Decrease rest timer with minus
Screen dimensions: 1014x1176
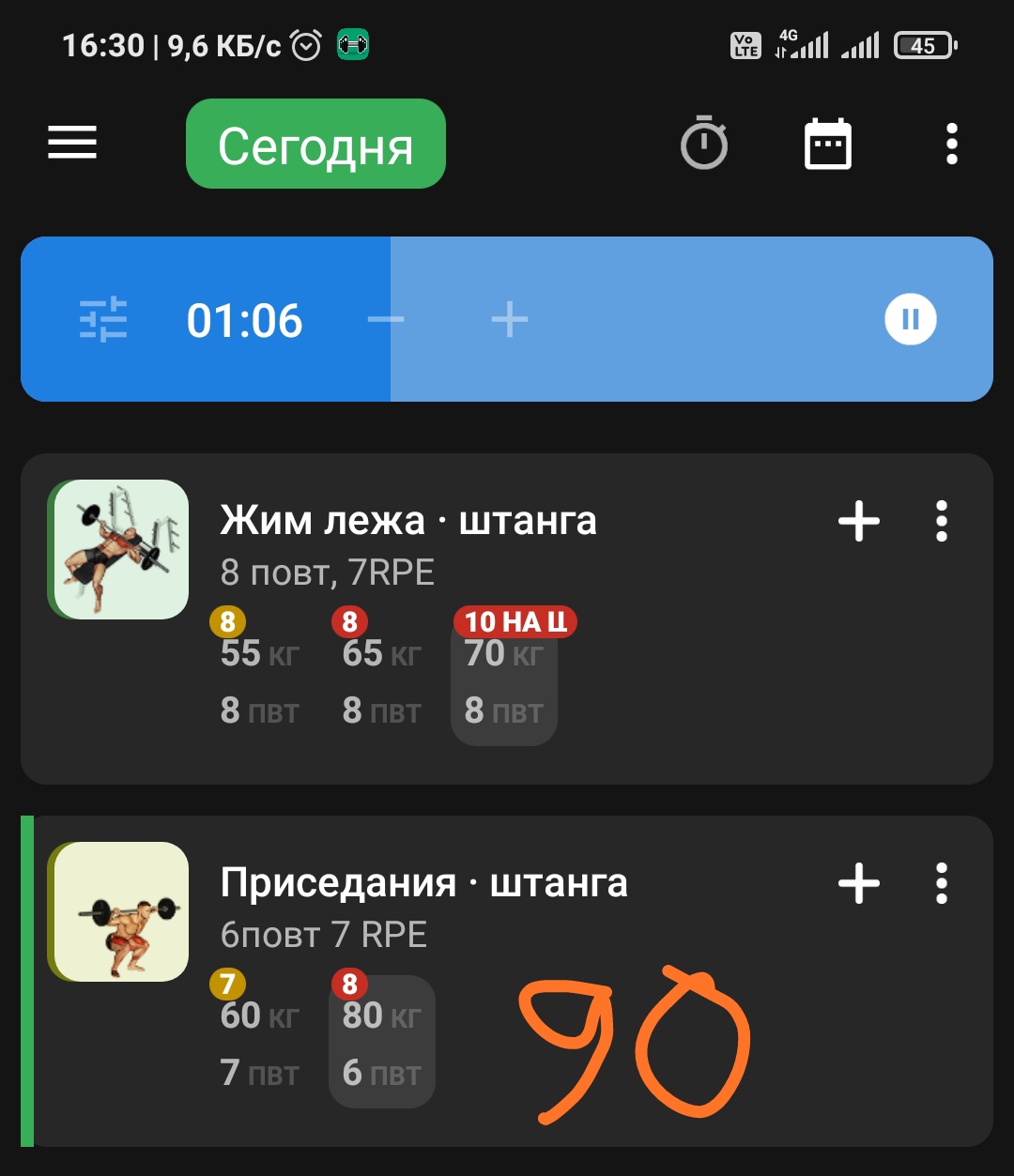[386, 320]
